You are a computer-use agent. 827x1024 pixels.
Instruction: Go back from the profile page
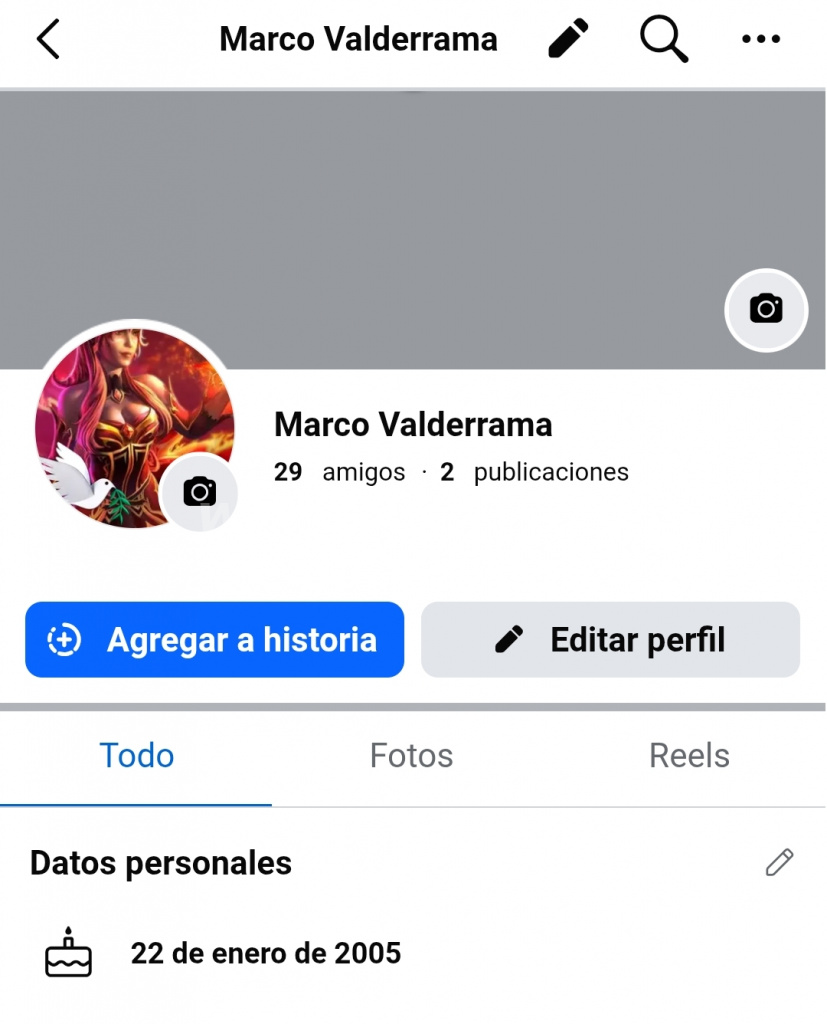coord(48,40)
